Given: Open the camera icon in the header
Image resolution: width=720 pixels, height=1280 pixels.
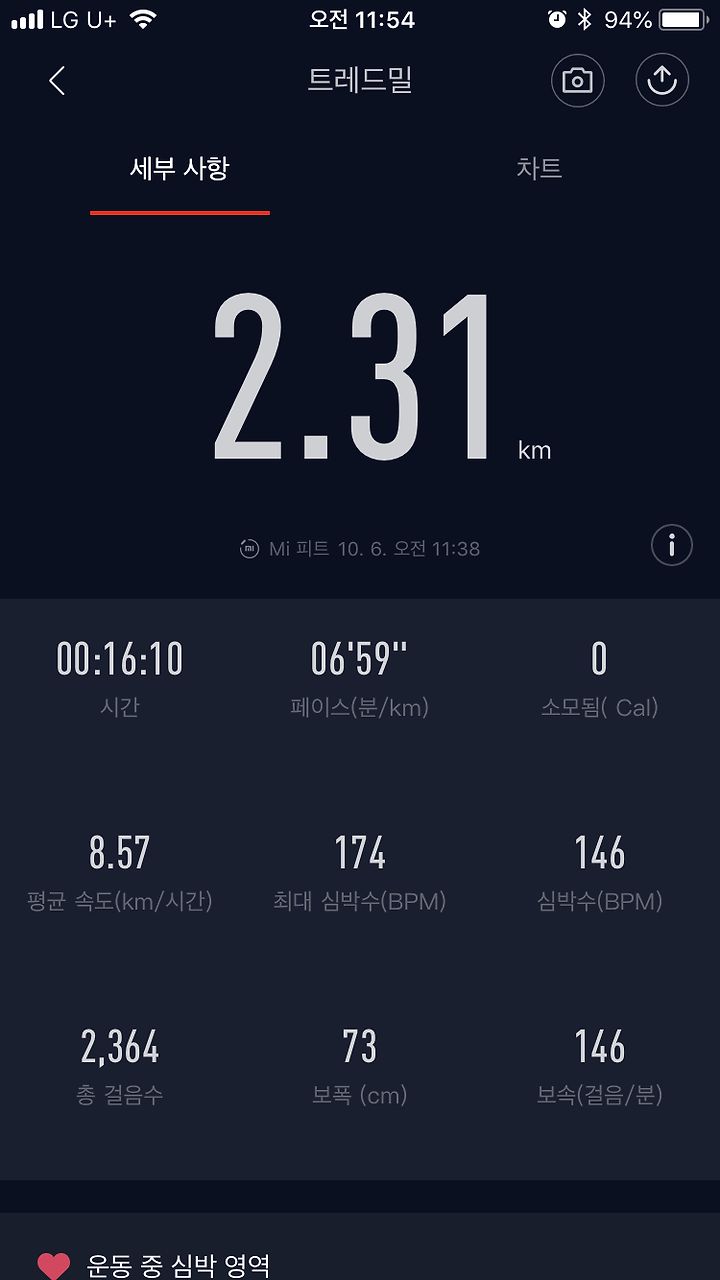Looking at the screenshot, I should [578, 81].
